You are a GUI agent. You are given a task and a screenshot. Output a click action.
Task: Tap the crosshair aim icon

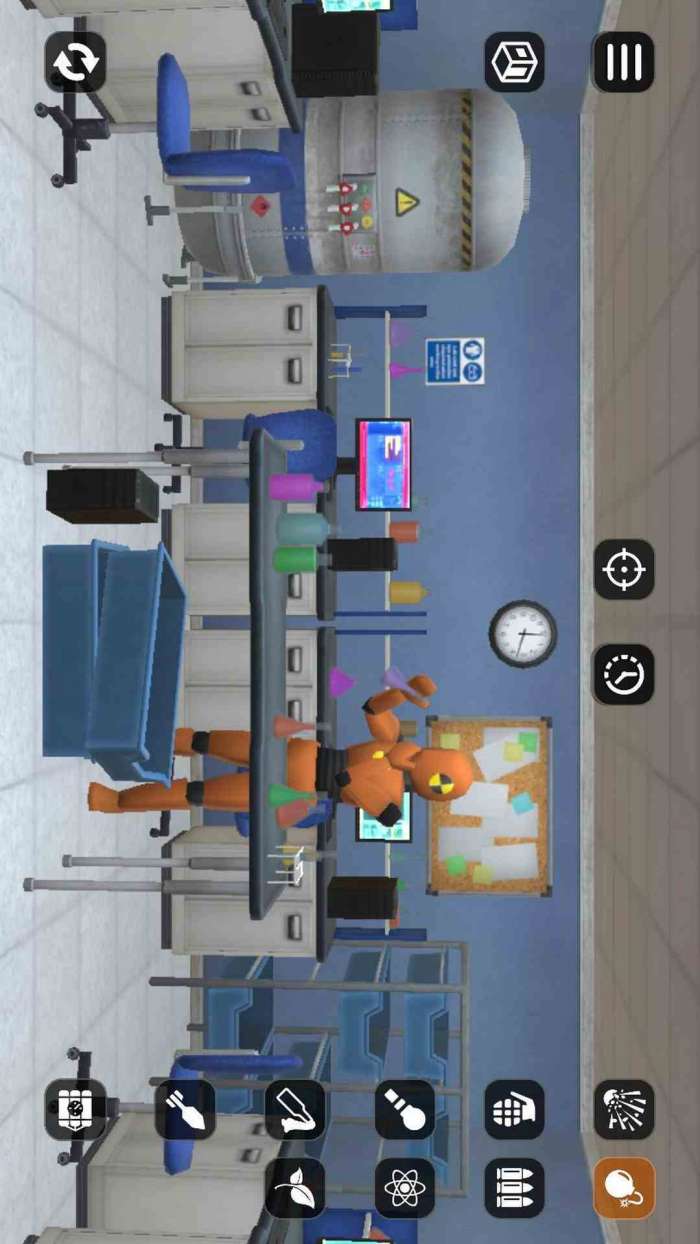pos(624,570)
